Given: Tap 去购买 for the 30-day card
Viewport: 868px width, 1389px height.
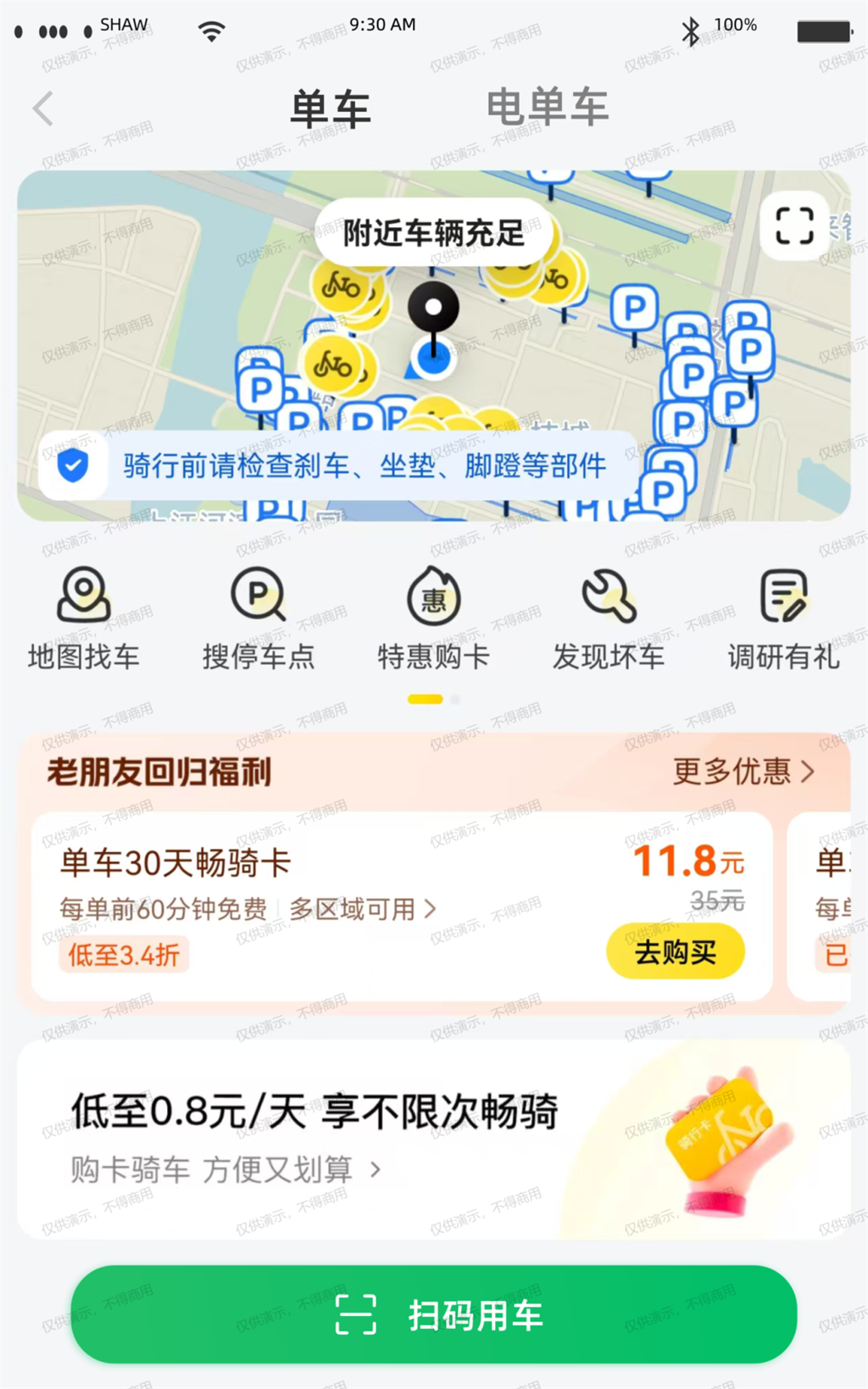Looking at the screenshot, I should pyautogui.click(x=676, y=952).
